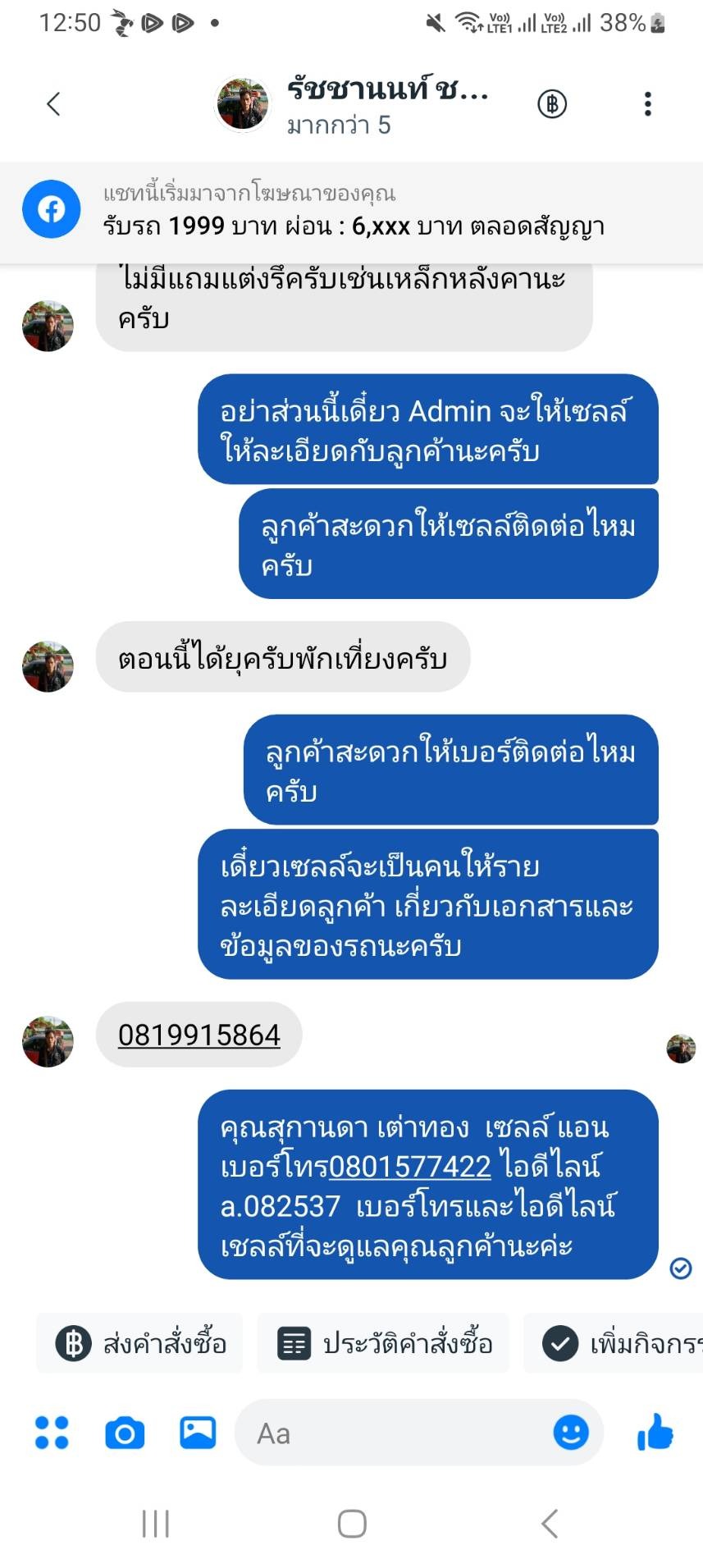Open the baht payment icon in header
Screen dimensions: 703x1568
(552, 104)
